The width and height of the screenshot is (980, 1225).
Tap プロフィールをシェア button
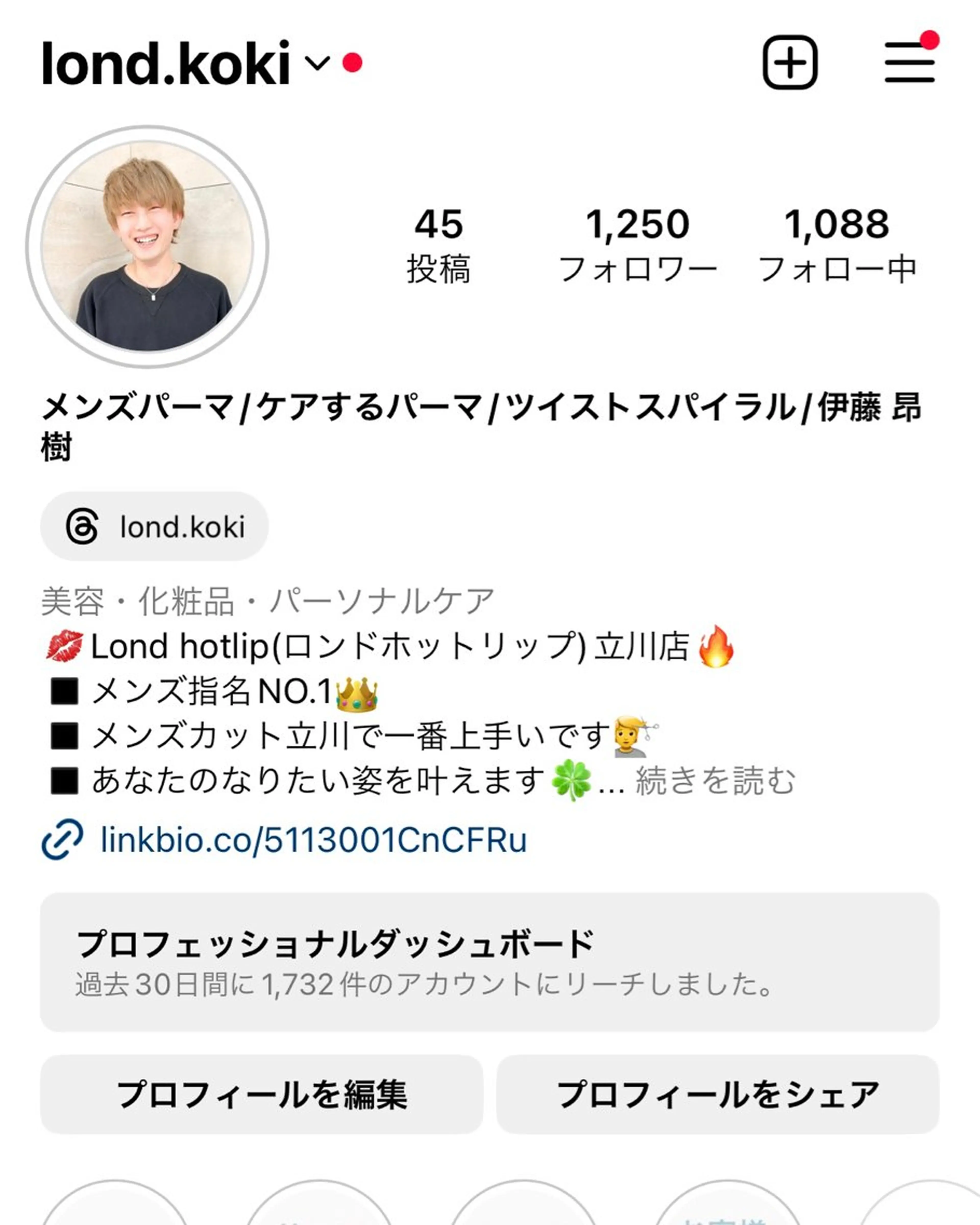(718, 1095)
